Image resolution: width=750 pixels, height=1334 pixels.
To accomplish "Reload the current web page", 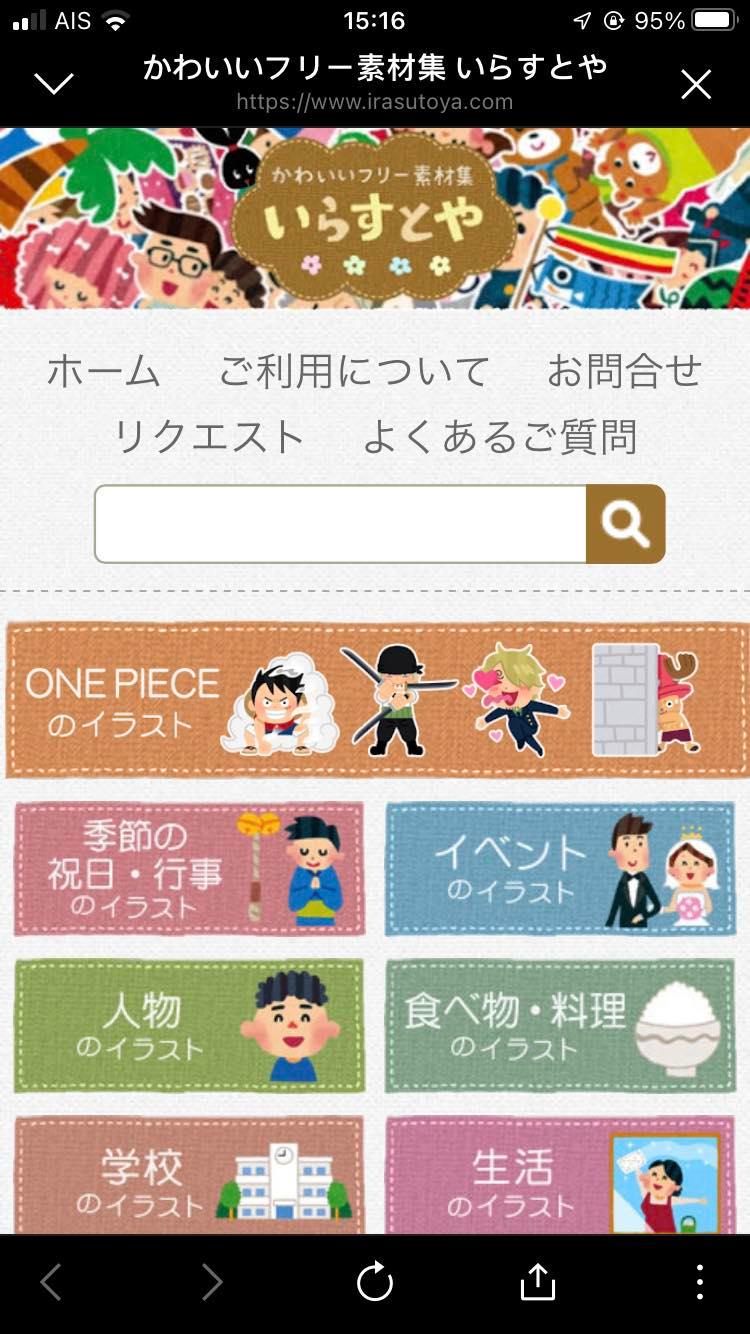I will click(x=375, y=1282).
